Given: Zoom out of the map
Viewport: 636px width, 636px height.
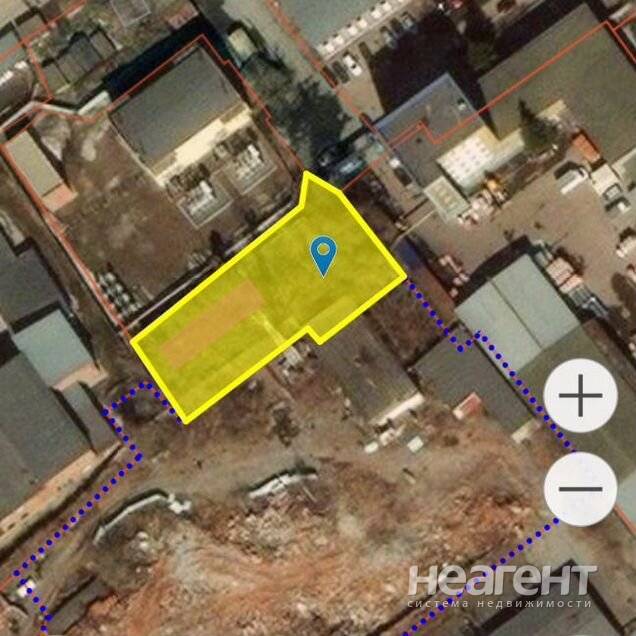Looking at the screenshot, I should click(x=580, y=489).
